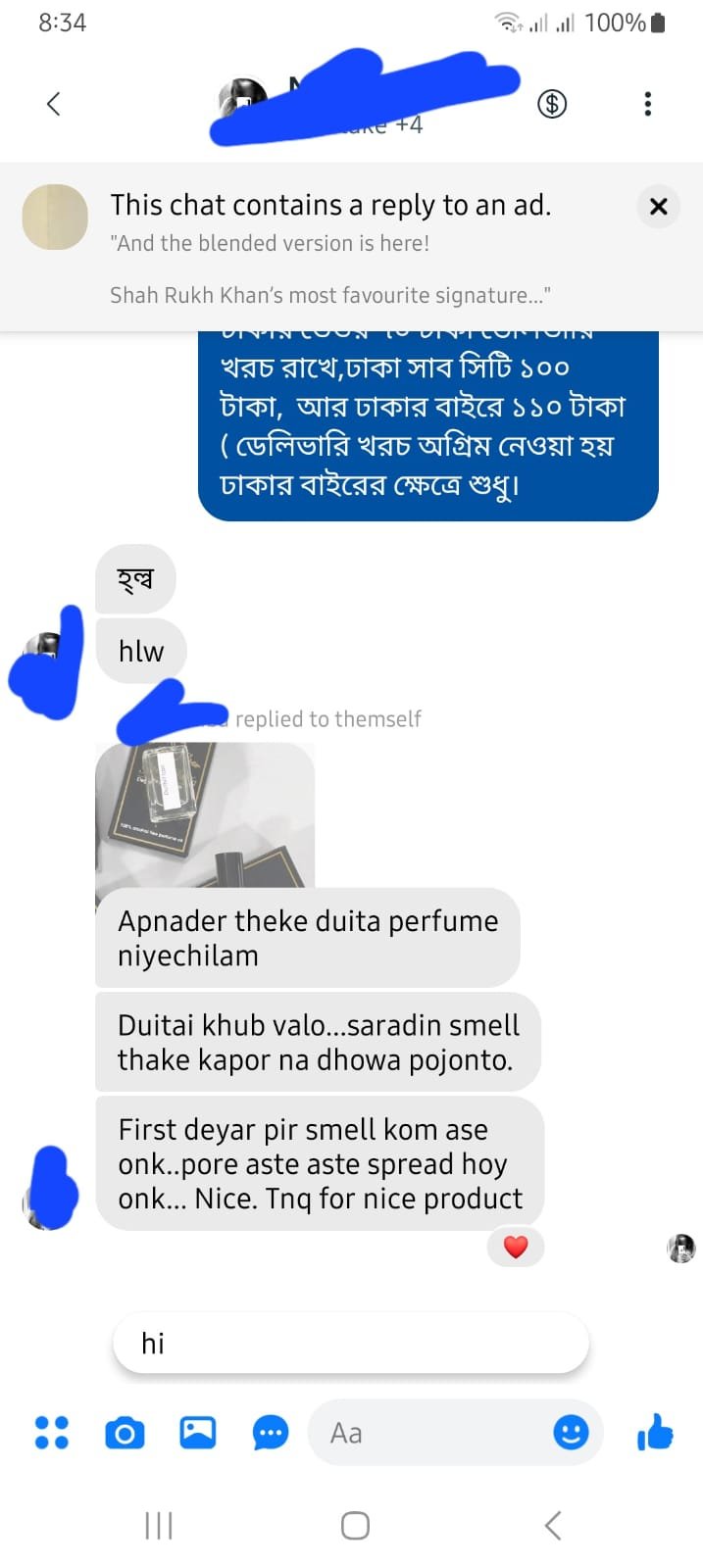This screenshot has height=1568, width=703.
Task: Open the system recent apps button
Action: (x=159, y=1525)
